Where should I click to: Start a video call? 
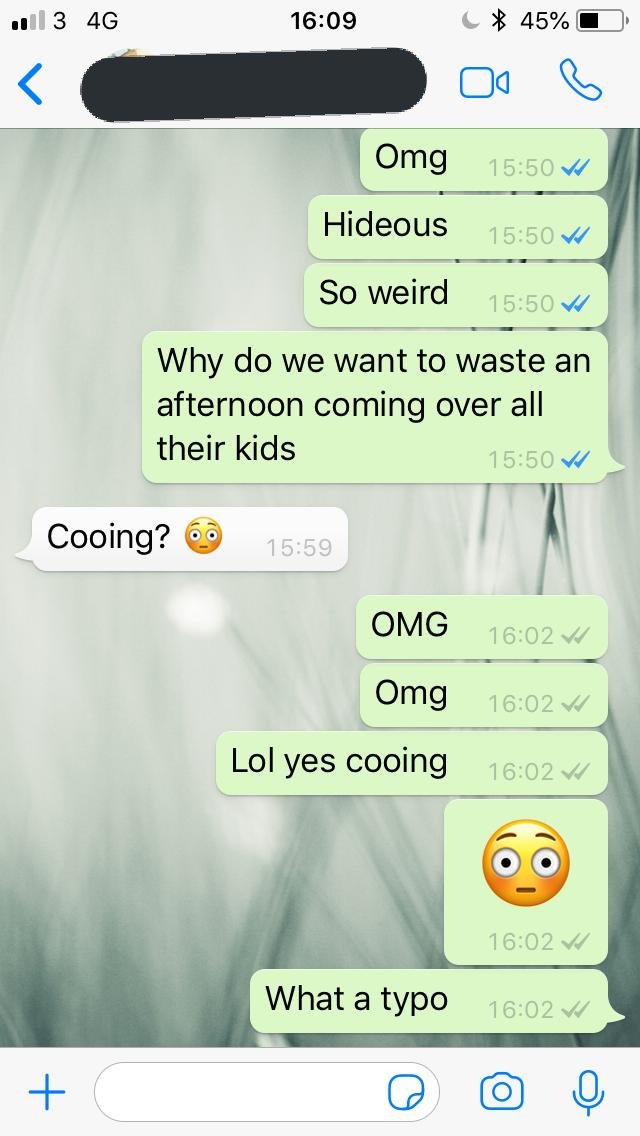[x=485, y=83]
